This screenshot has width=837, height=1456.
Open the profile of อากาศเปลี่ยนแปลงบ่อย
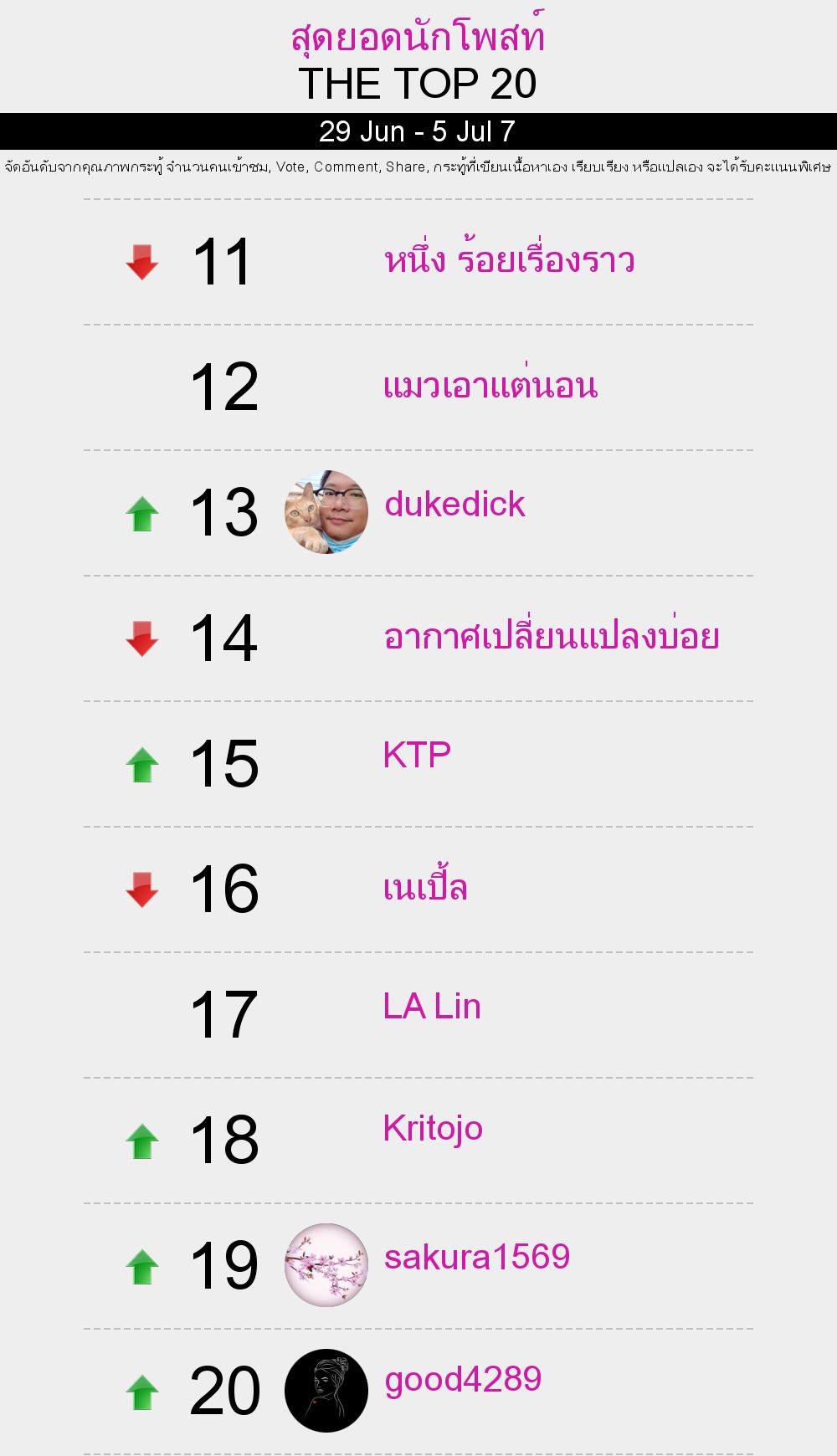(x=552, y=636)
